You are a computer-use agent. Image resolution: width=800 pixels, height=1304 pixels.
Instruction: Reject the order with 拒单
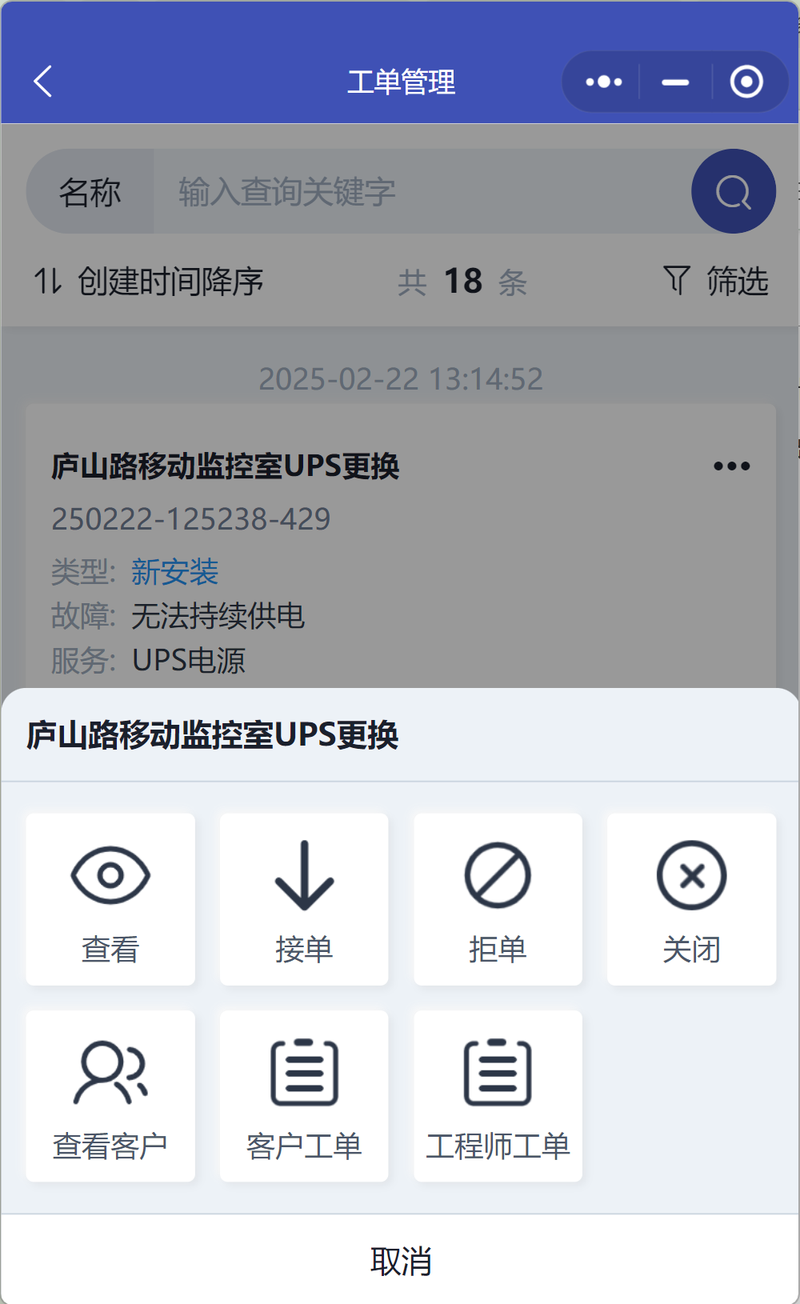[x=498, y=899]
